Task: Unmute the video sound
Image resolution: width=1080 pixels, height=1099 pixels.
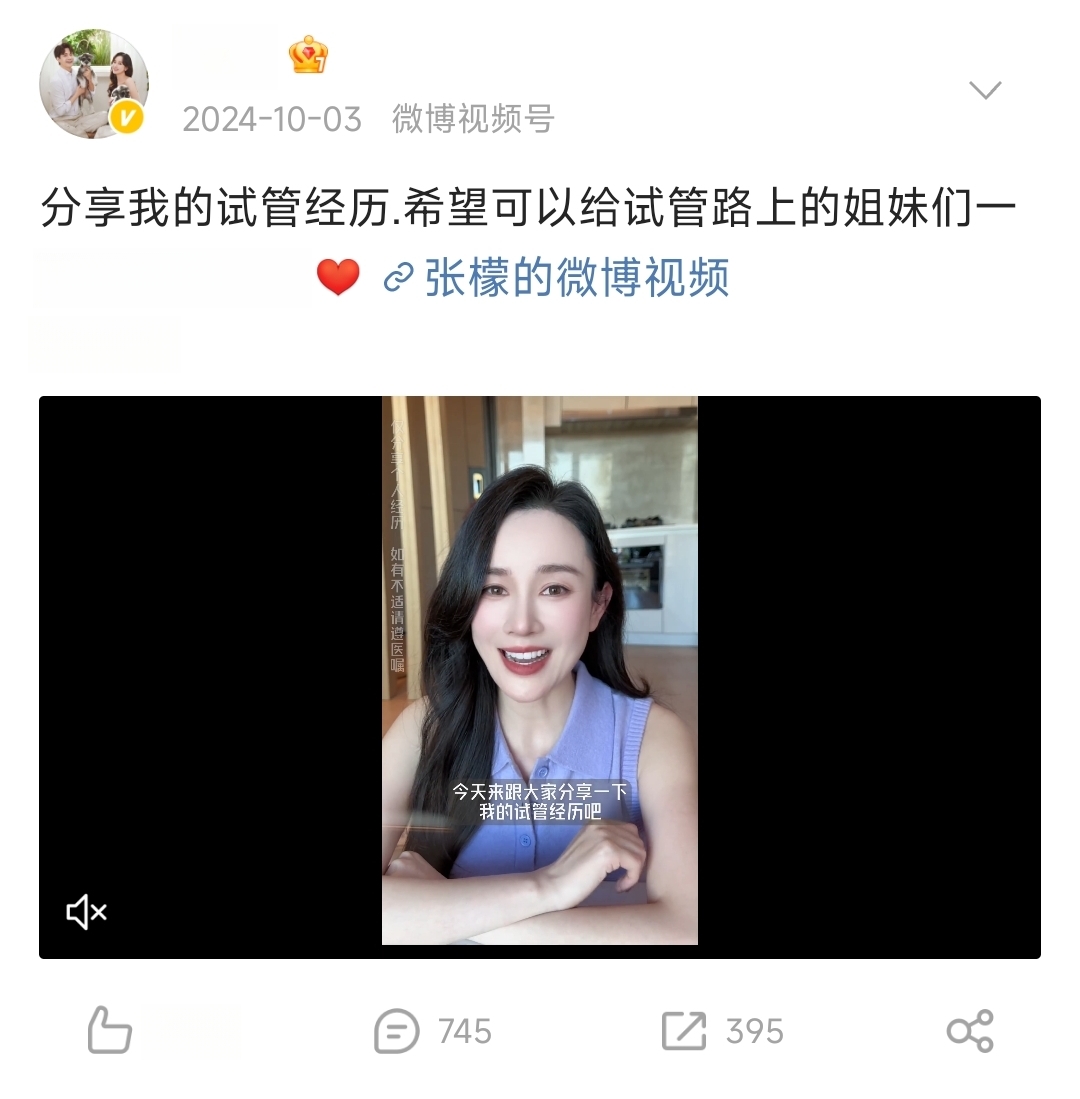Action: [87, 911]
